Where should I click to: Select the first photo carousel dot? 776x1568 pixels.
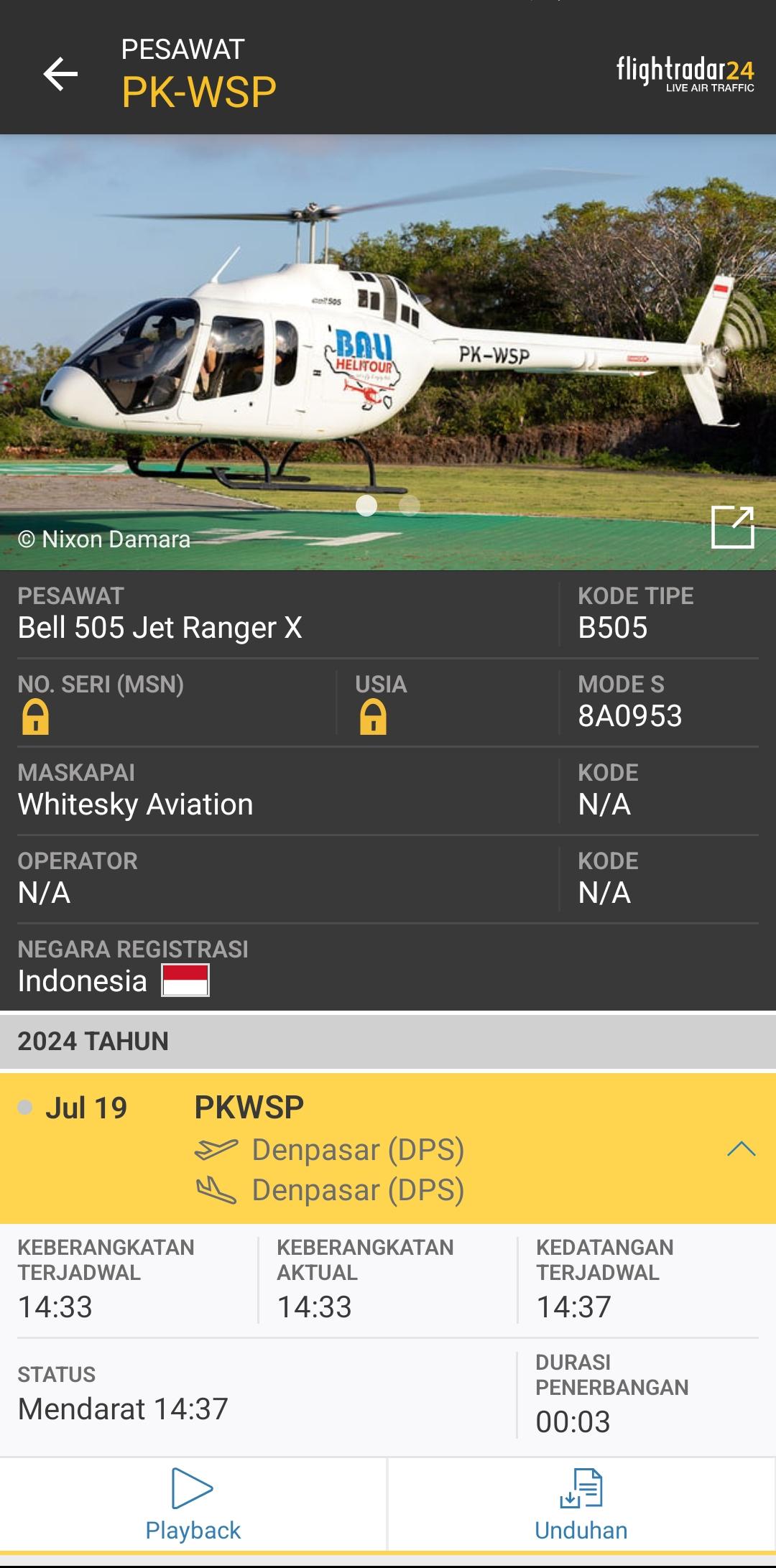coord(367,505)
